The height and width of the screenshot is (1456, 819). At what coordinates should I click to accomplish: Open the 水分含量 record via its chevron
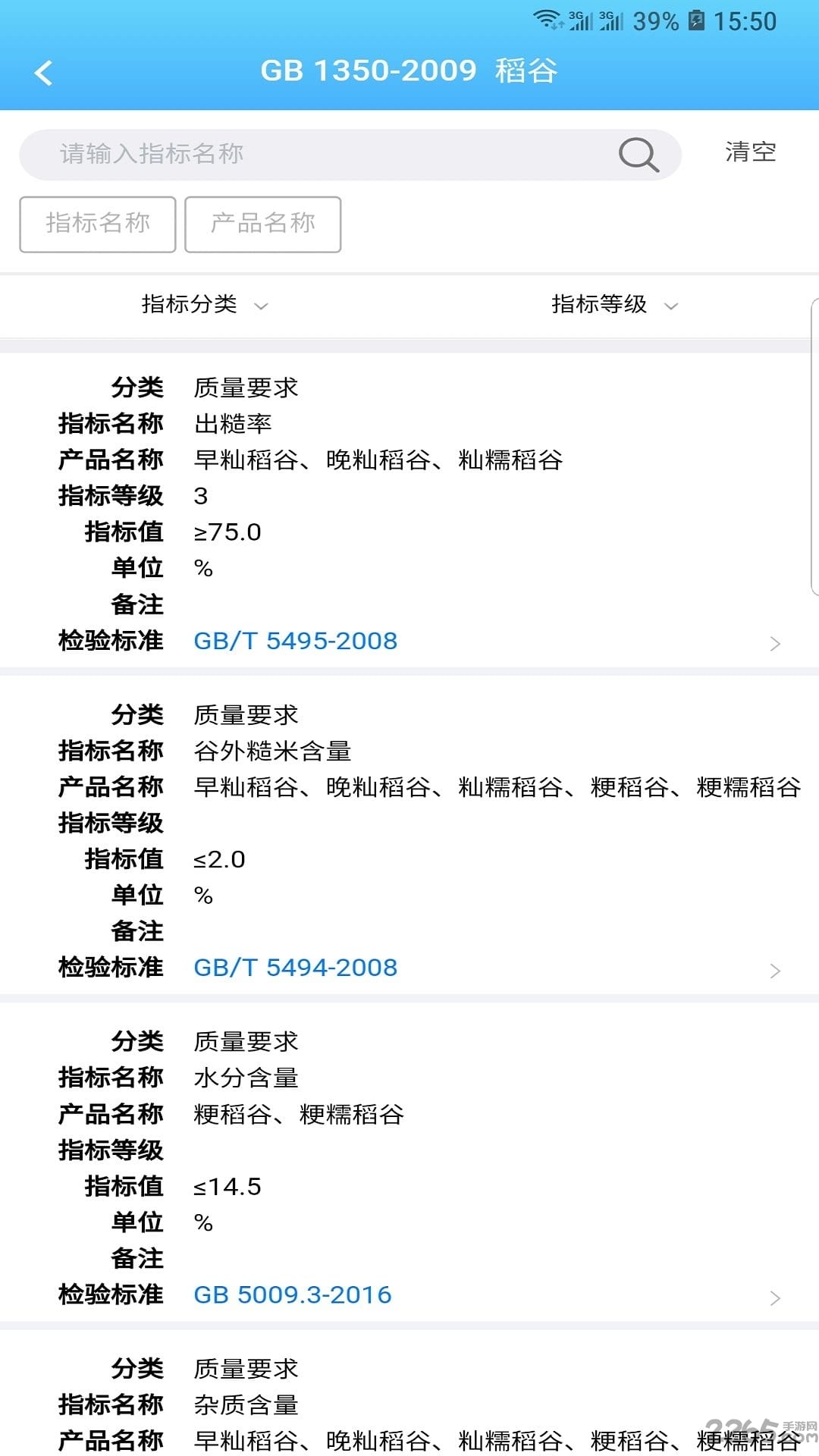(775, 1297)
